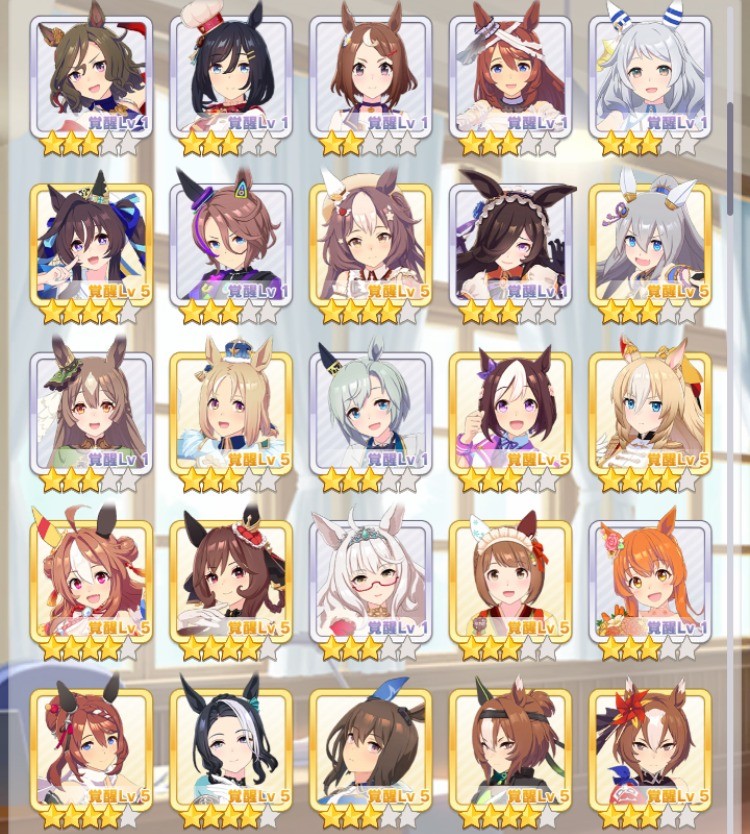Select the brunette with a red crown hat
The height and width of the screenshot is (834, 750).
pyautogui.click(x=231, y=578)
